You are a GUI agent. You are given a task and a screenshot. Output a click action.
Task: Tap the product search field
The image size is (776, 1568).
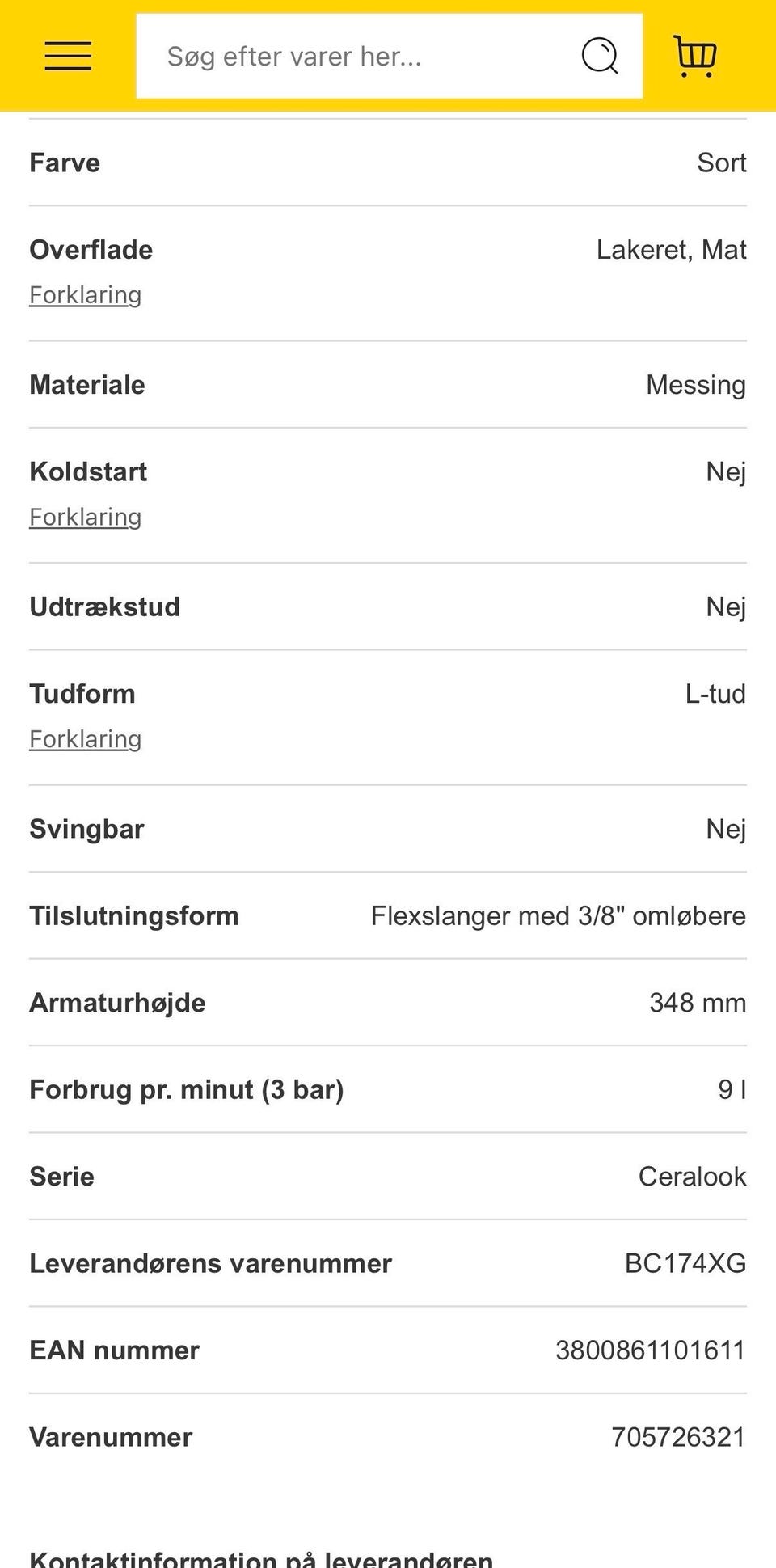pos(356,57)
